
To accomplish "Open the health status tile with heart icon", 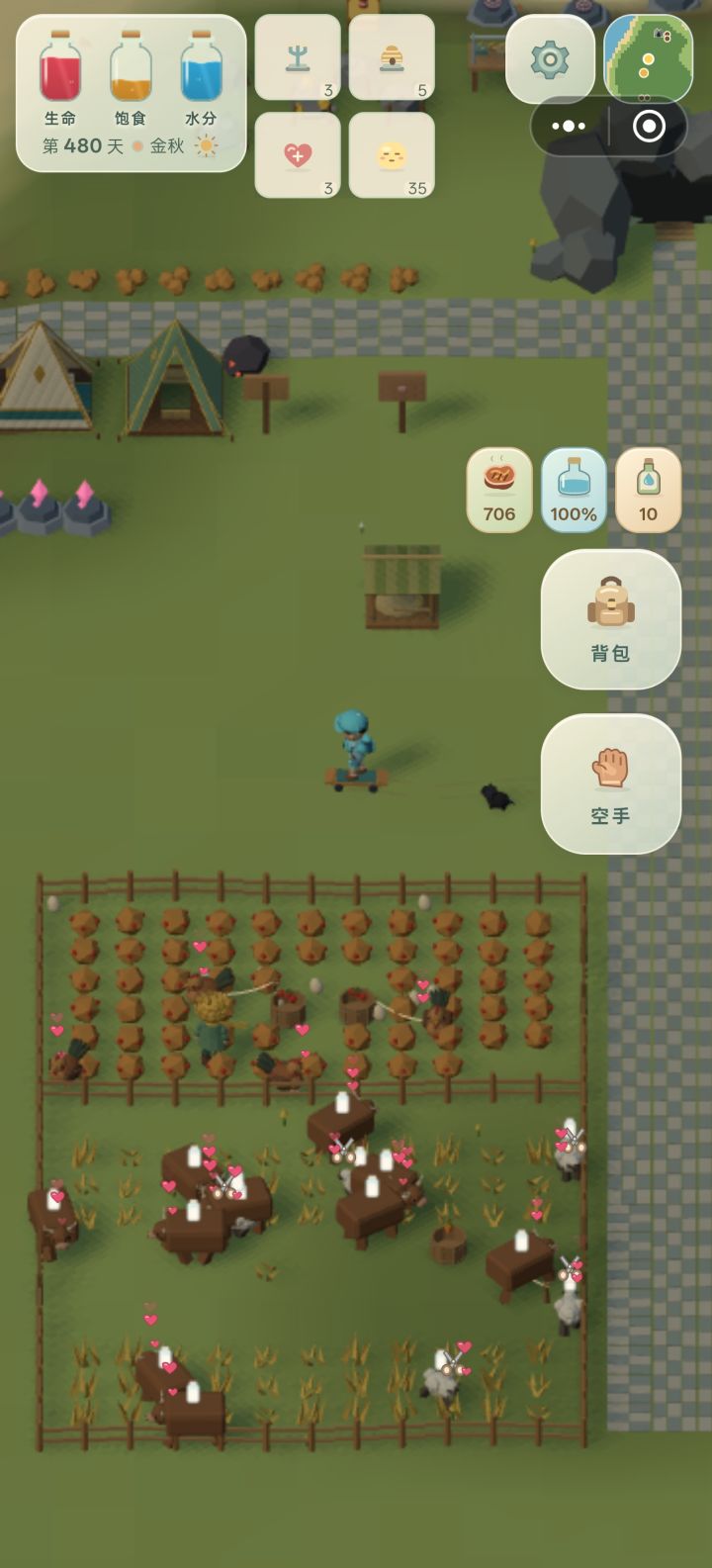I will (298, 155).
